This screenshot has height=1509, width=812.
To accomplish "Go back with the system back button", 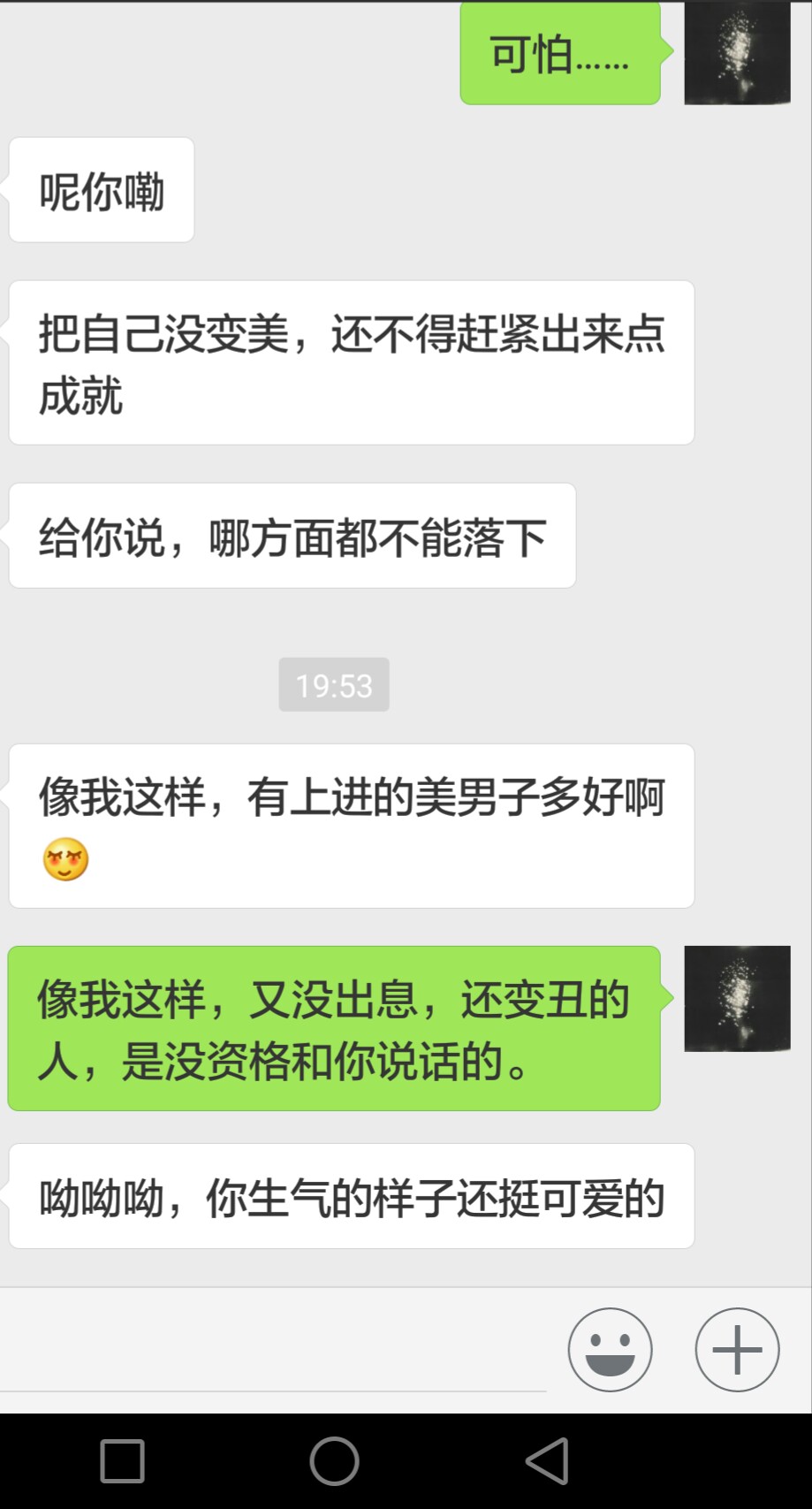I will (x=547, y=1460).
